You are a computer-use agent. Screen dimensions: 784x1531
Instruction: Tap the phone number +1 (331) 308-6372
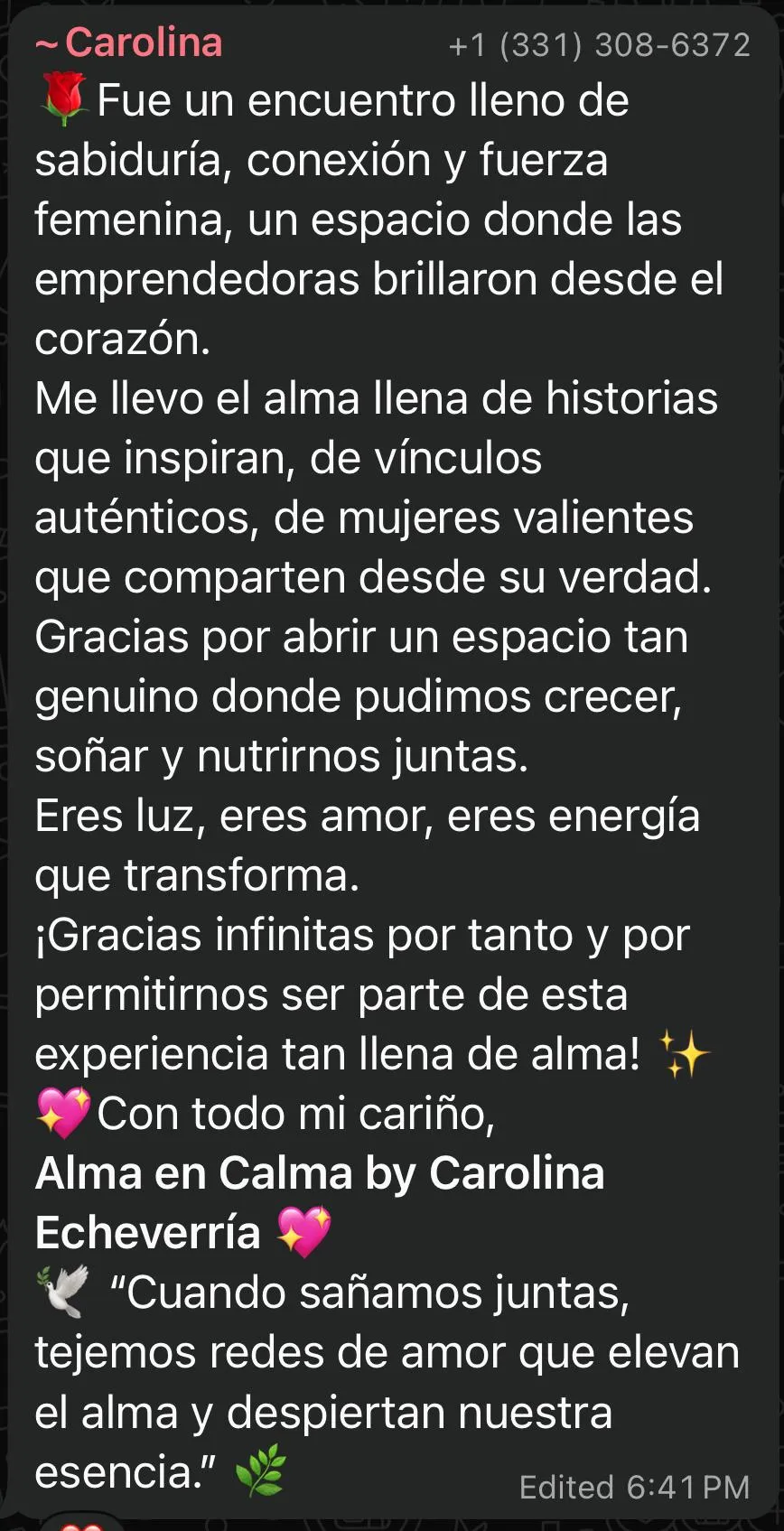(600, 45)
